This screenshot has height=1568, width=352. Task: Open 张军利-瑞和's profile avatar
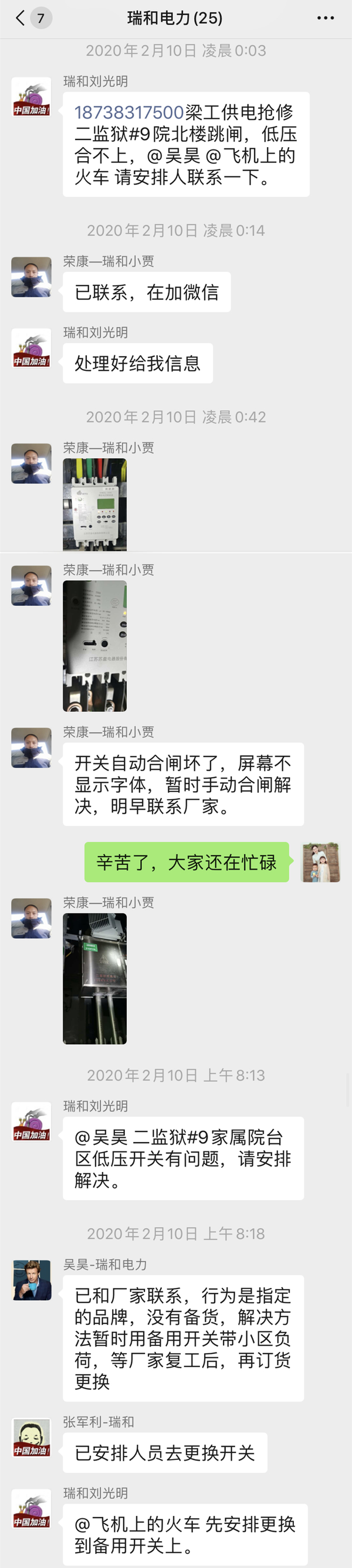[31, 1438]
